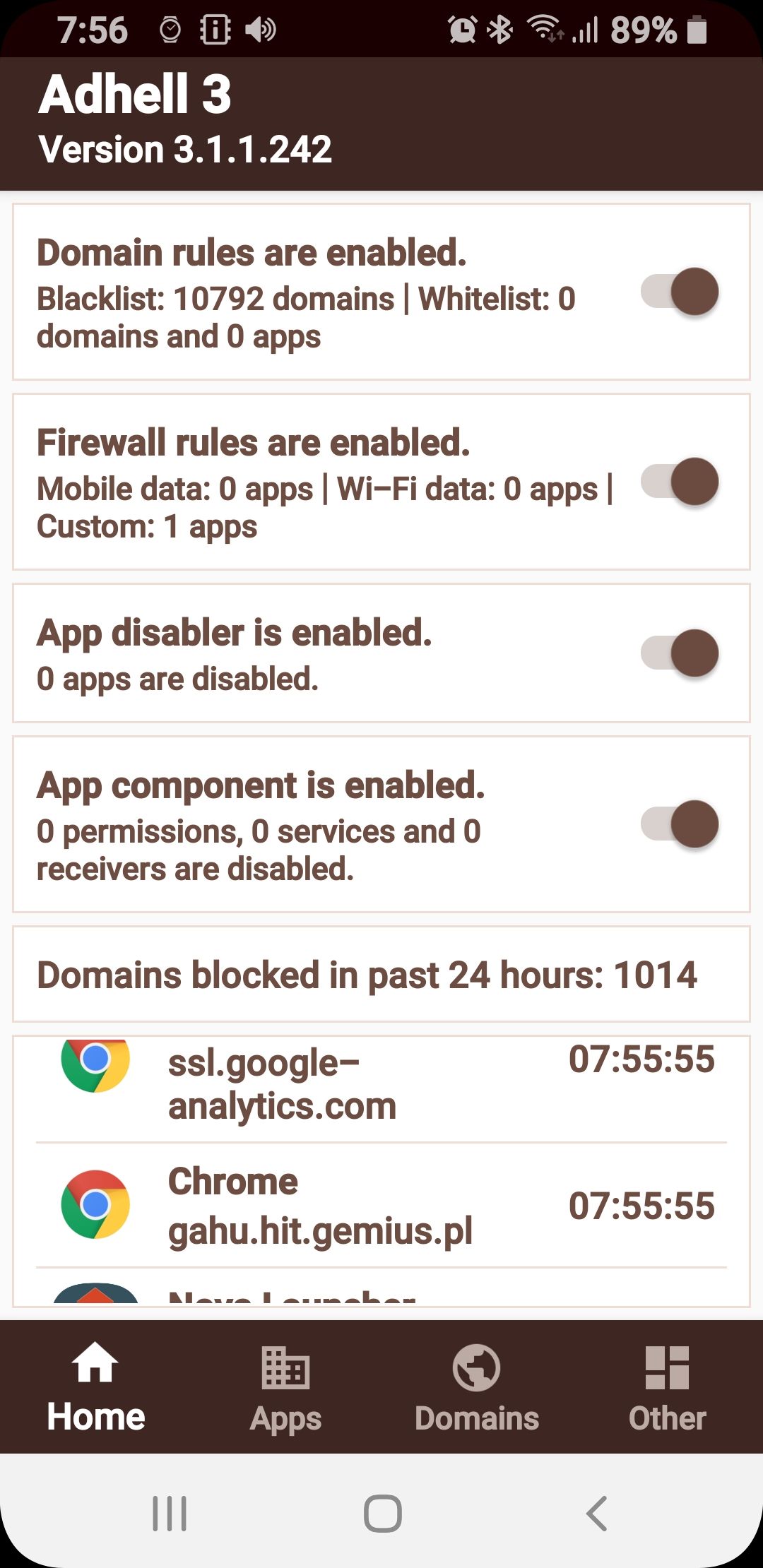This screenshot has height=1568, width=763.
Task: Open the Domains tab
Action: coord(477,1387)
